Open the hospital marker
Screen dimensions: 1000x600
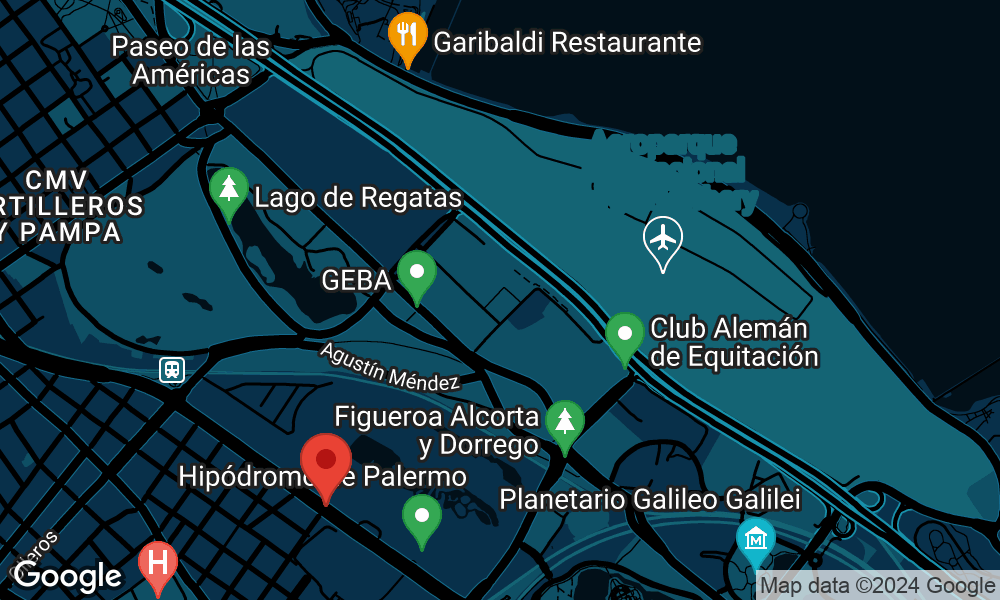click(x=157, y=562)
